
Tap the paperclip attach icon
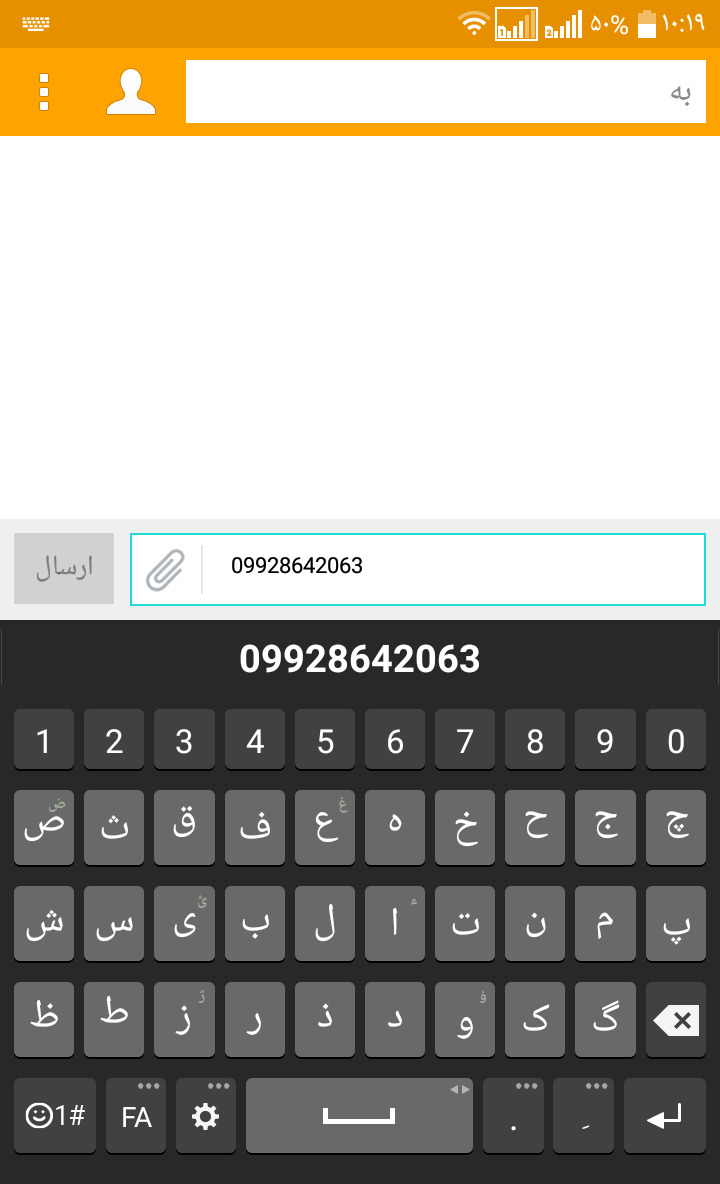(x=166, y=570)
